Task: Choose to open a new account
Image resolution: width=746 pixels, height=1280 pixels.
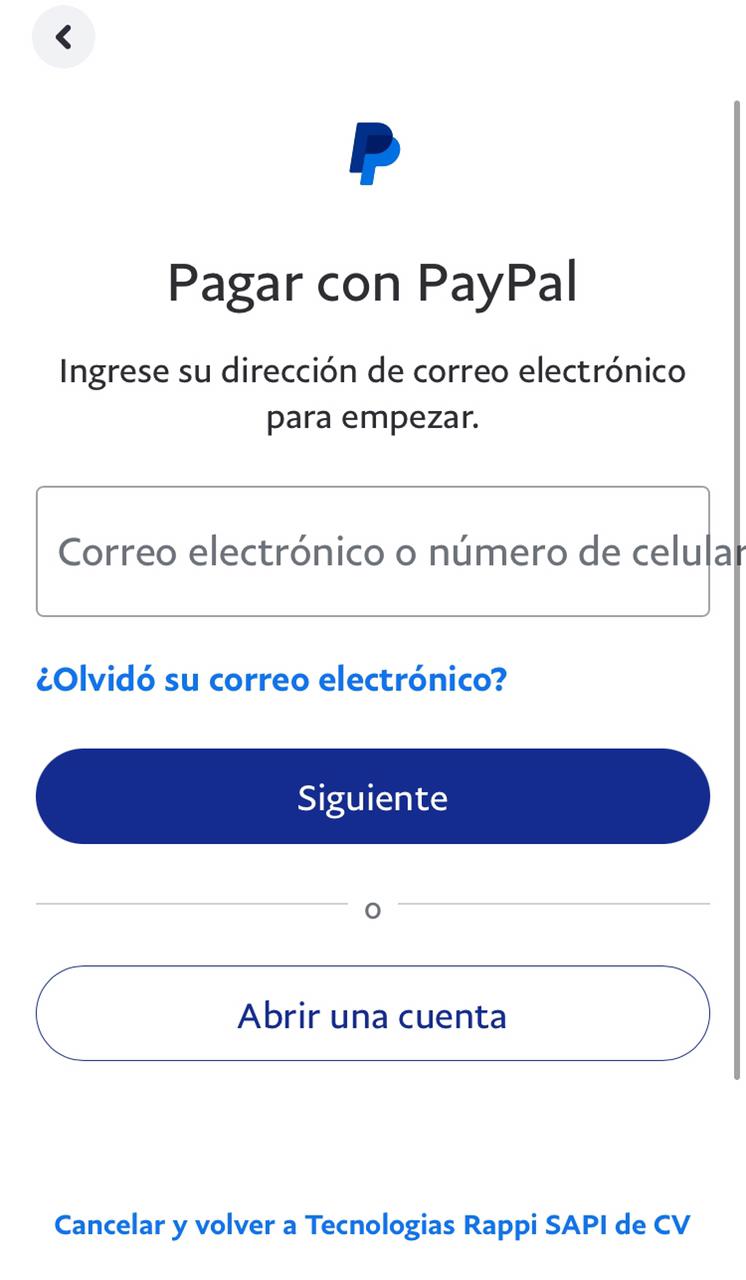Action: tap(372, 1013)
